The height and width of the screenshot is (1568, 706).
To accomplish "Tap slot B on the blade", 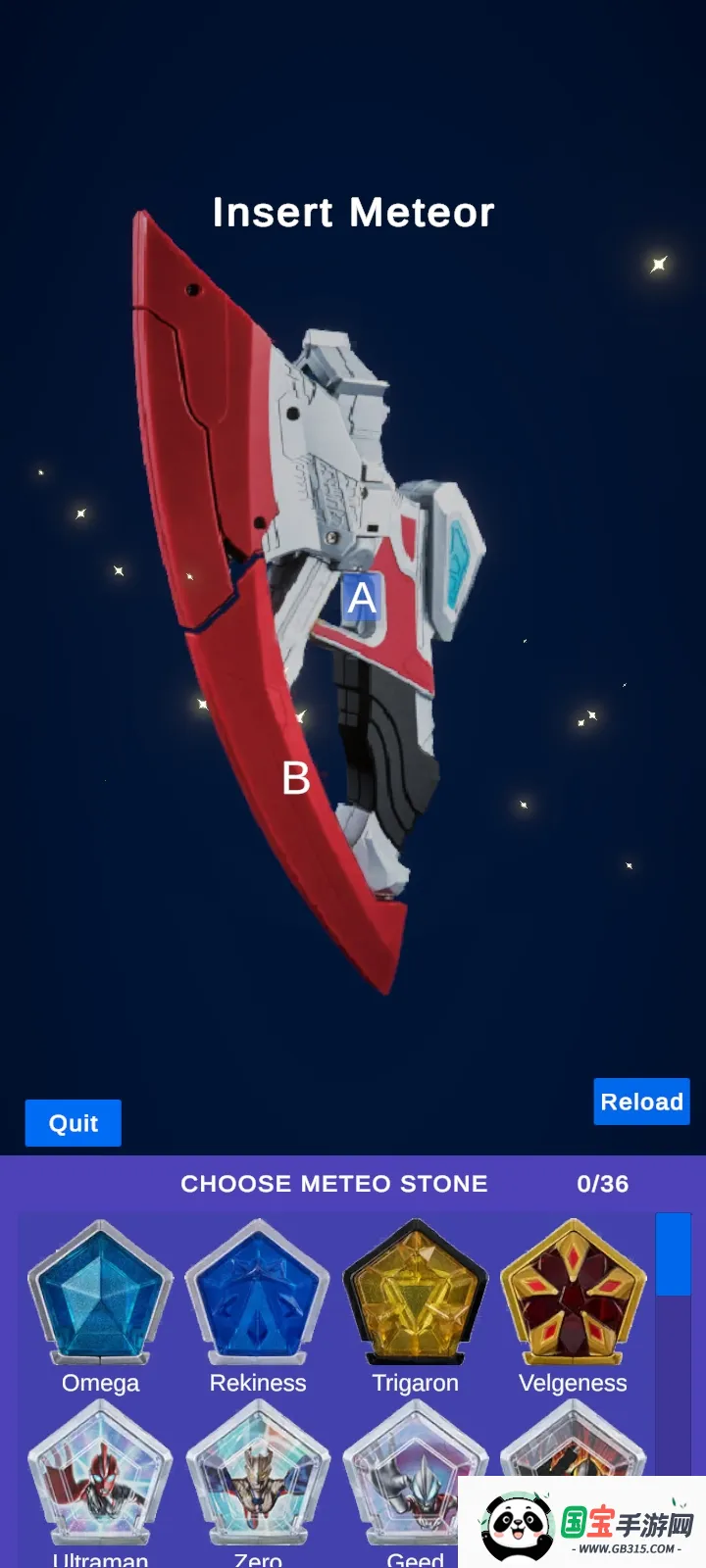I will coord(295,779).
